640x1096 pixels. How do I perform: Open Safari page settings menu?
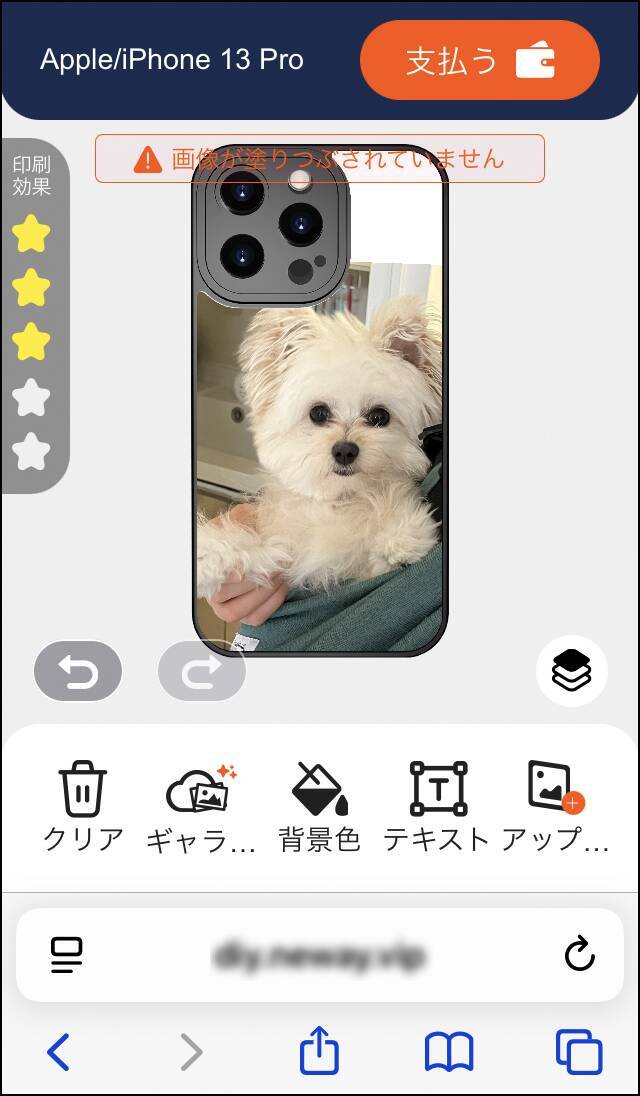point(67,956)
